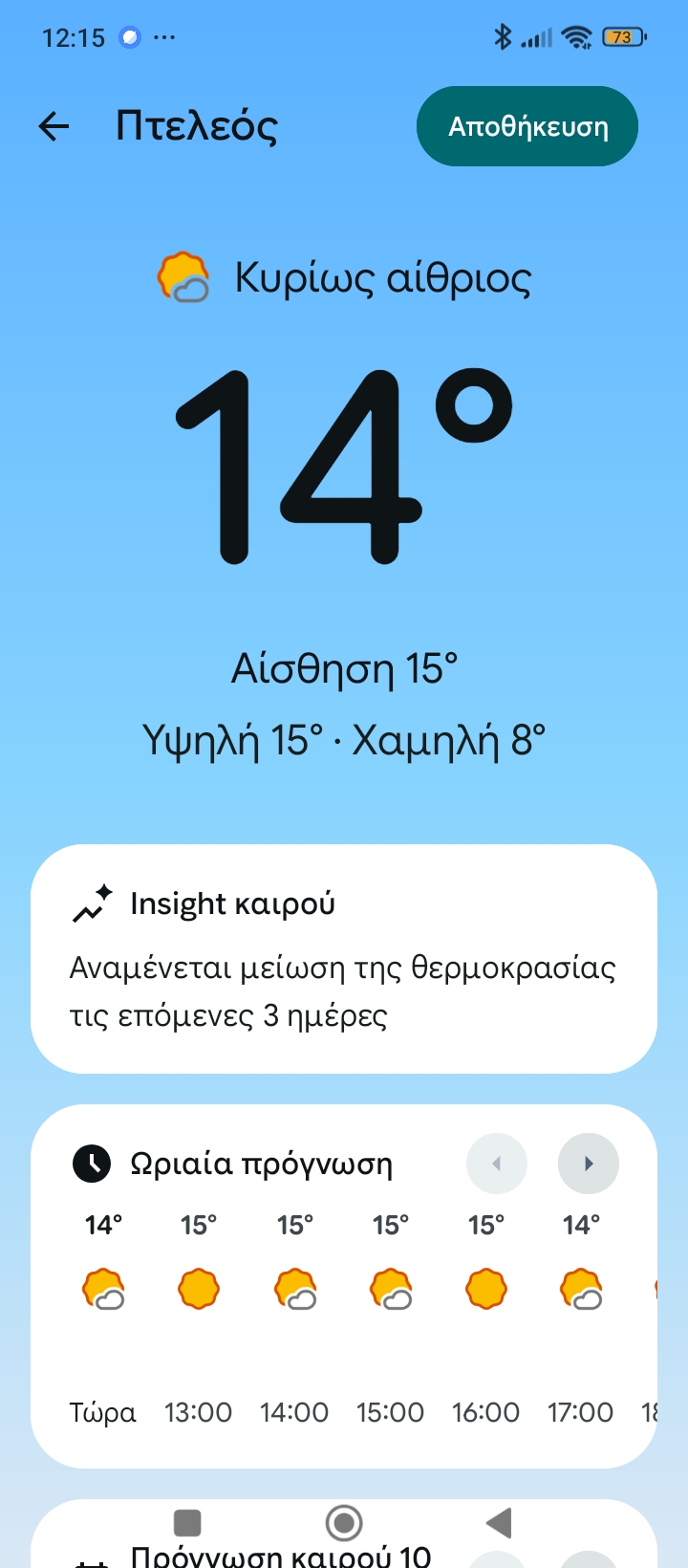Show previous hours in the hourly forecast
The height and width of the screenshot is (1568, 688).
(497, 1164)
